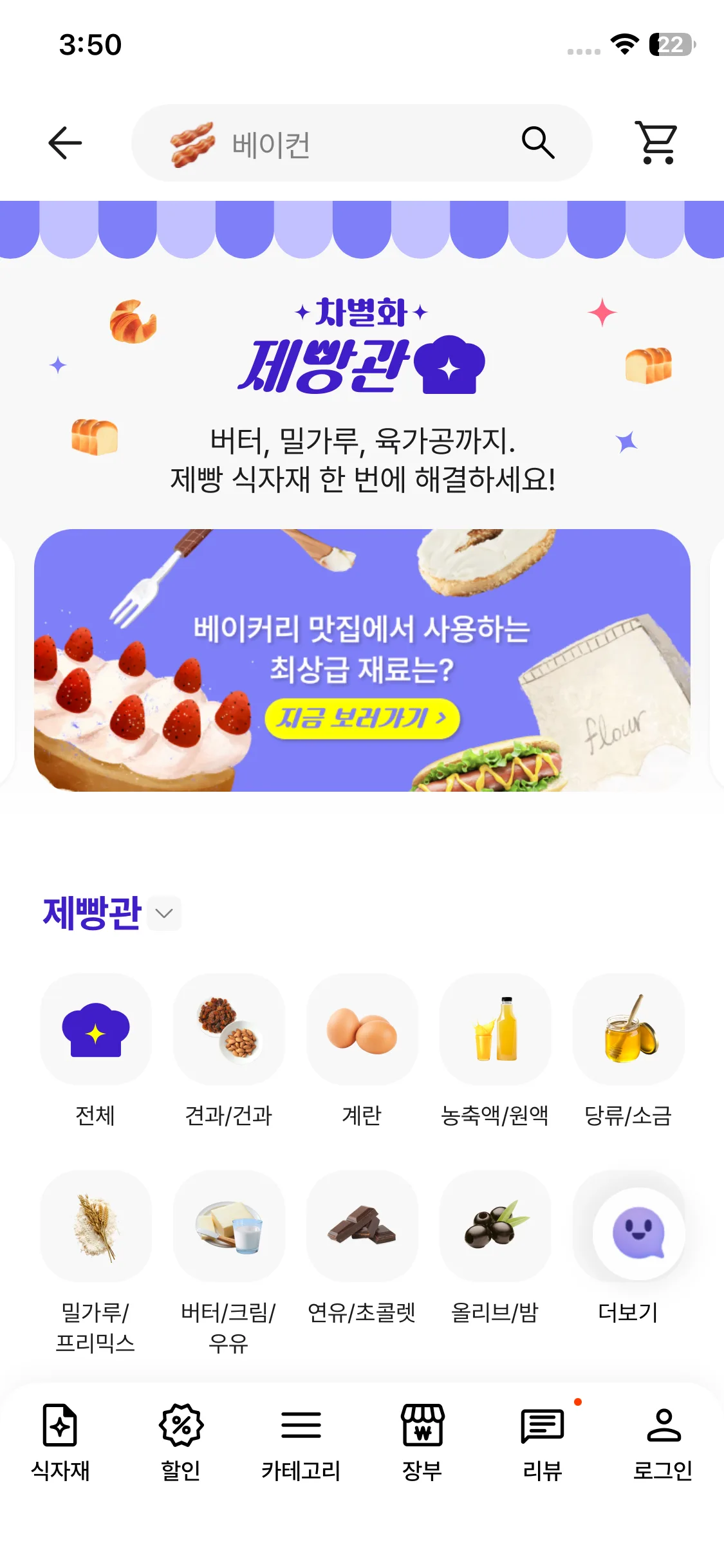Go back with the arrow icon
This screenshot has width=724, height=1568.
pyautogui.click(x=65, y=143)
